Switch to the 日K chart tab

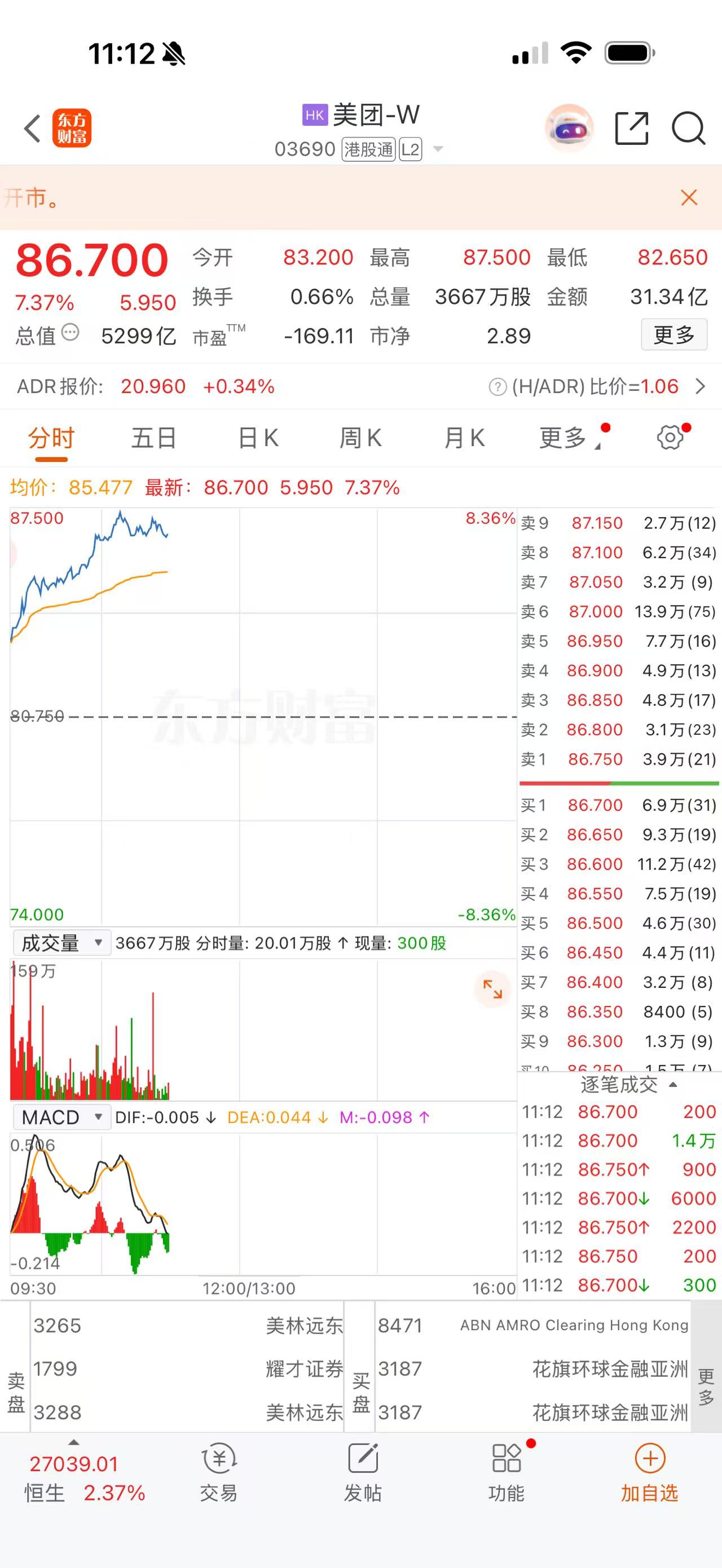click(x=258, y=438)
